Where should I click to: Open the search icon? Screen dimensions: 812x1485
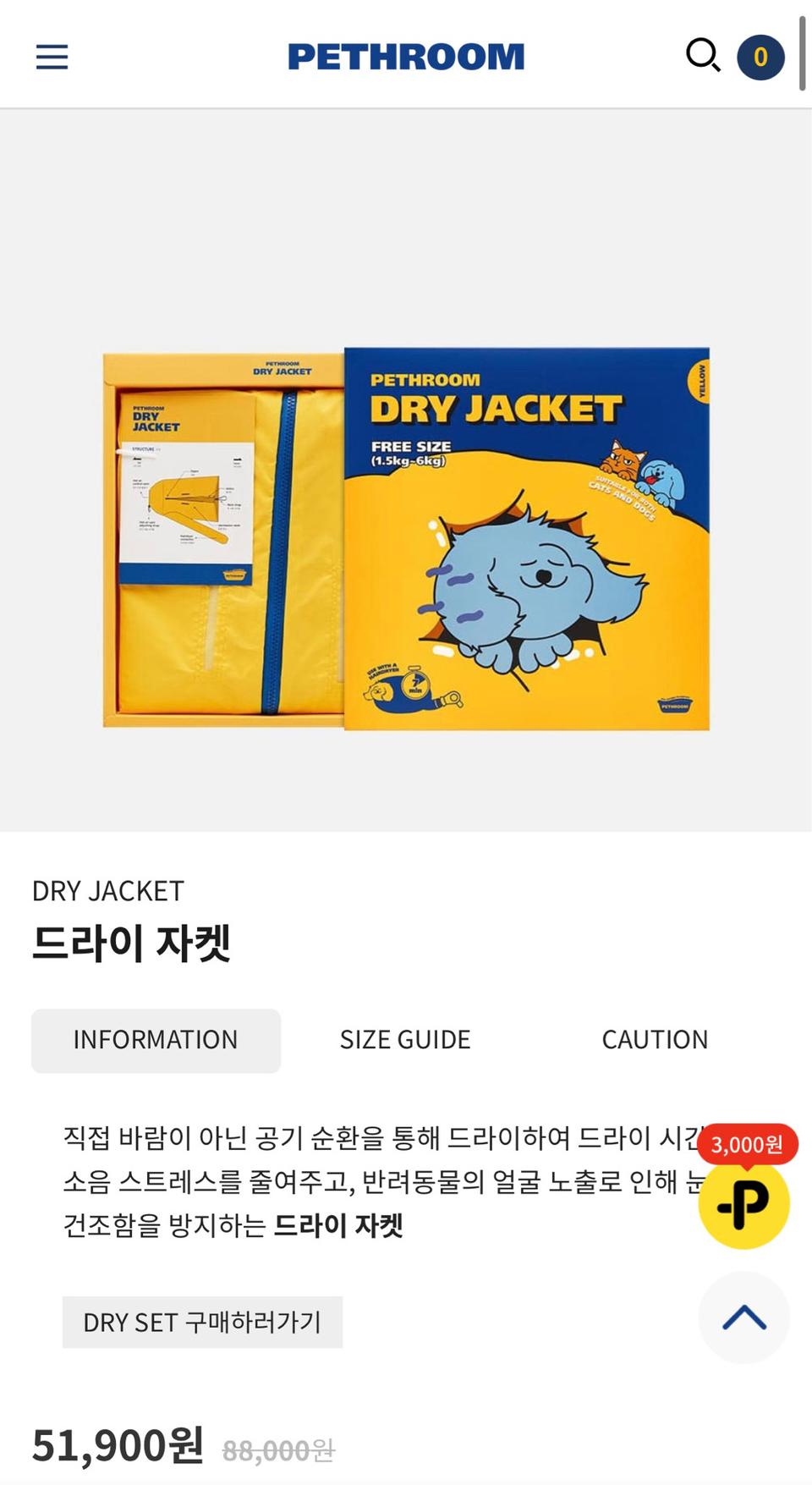tap(702, 56)
